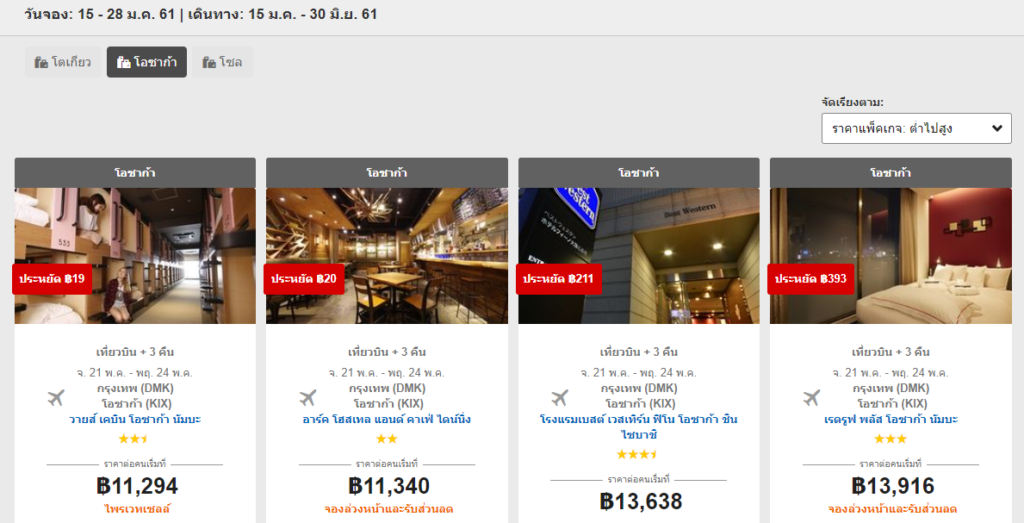
Task: Open อาร์ค โฮสเทล แอนด์ คาเฟ่ ไดนิ่ง link
Action: 387,419
